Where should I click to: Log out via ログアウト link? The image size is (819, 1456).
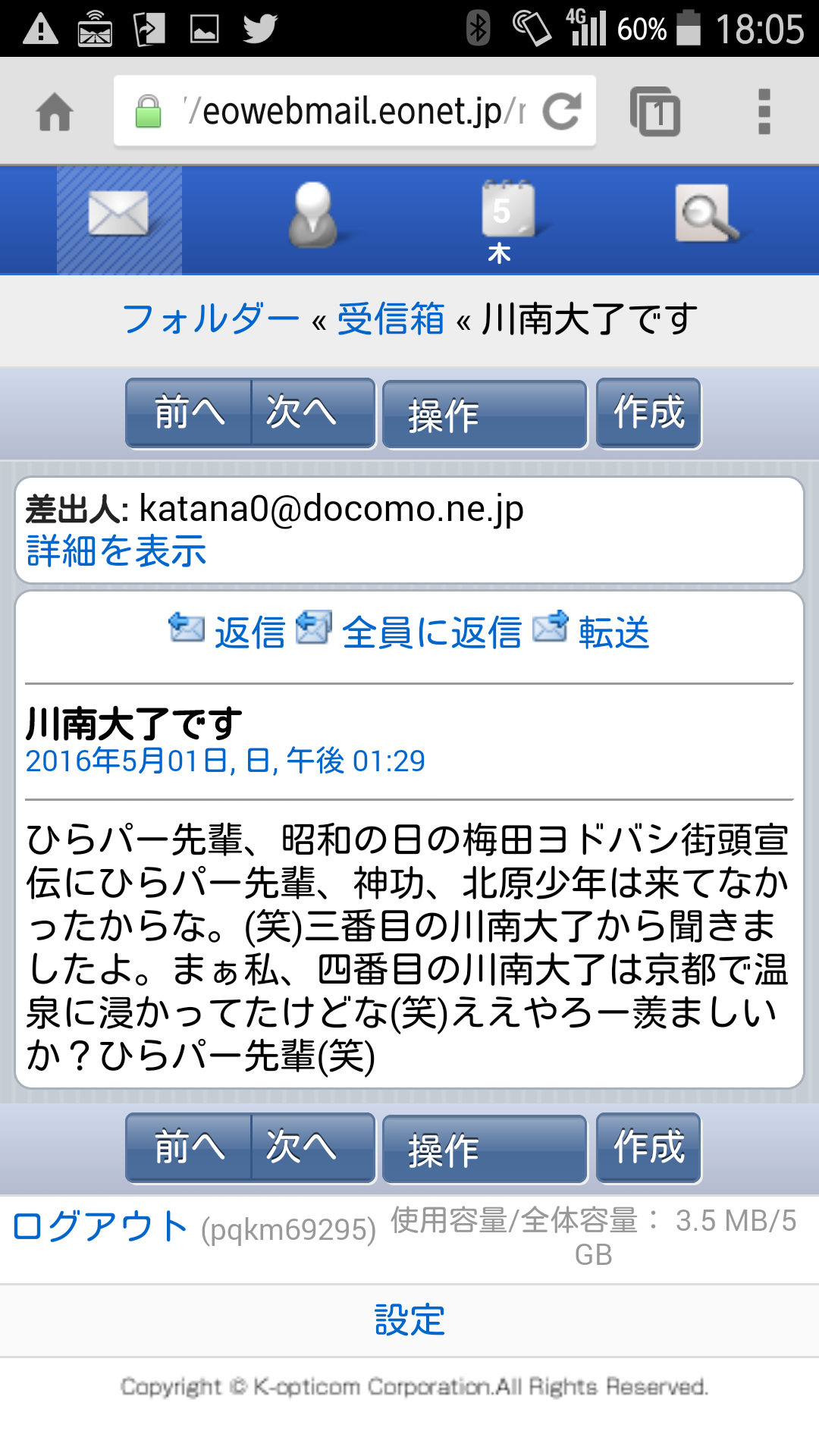click(x=99, y=1227)
